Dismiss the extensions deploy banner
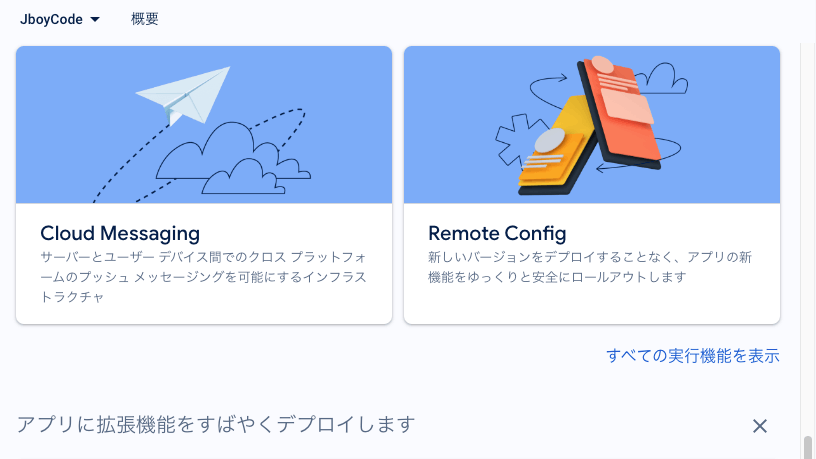This screenshot has height=459, width=816. point(760,426)
